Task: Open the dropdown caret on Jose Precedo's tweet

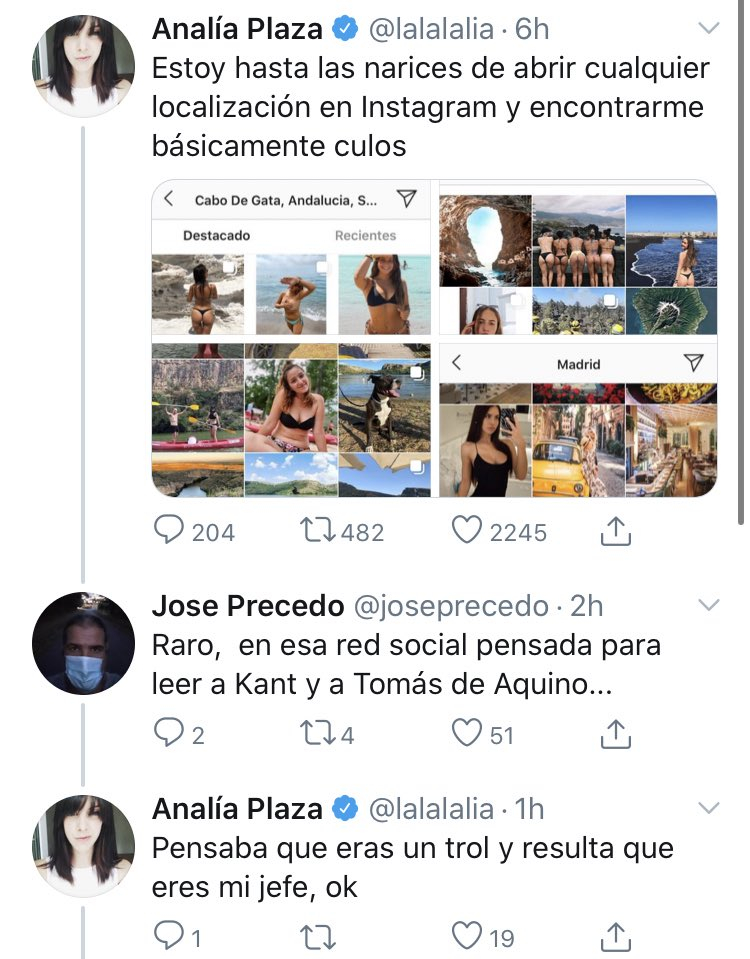Action: click(x=707, y=605)
